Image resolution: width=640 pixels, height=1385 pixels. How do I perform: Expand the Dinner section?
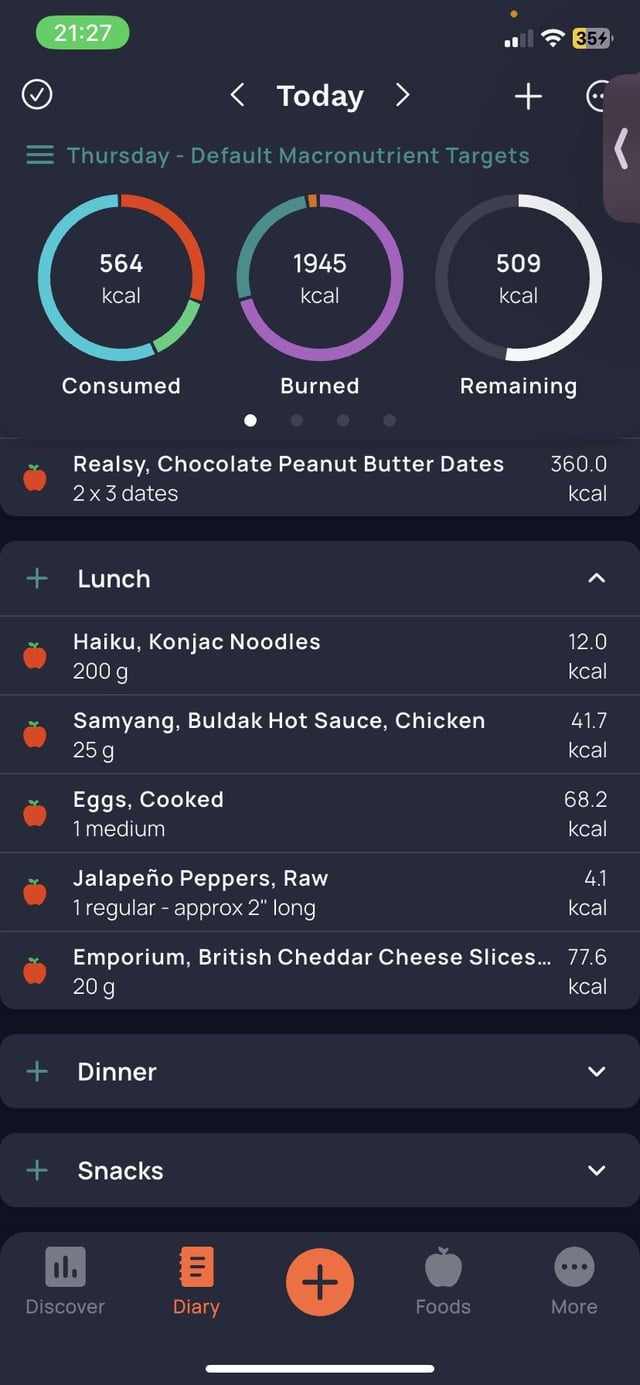(597, 1072)
